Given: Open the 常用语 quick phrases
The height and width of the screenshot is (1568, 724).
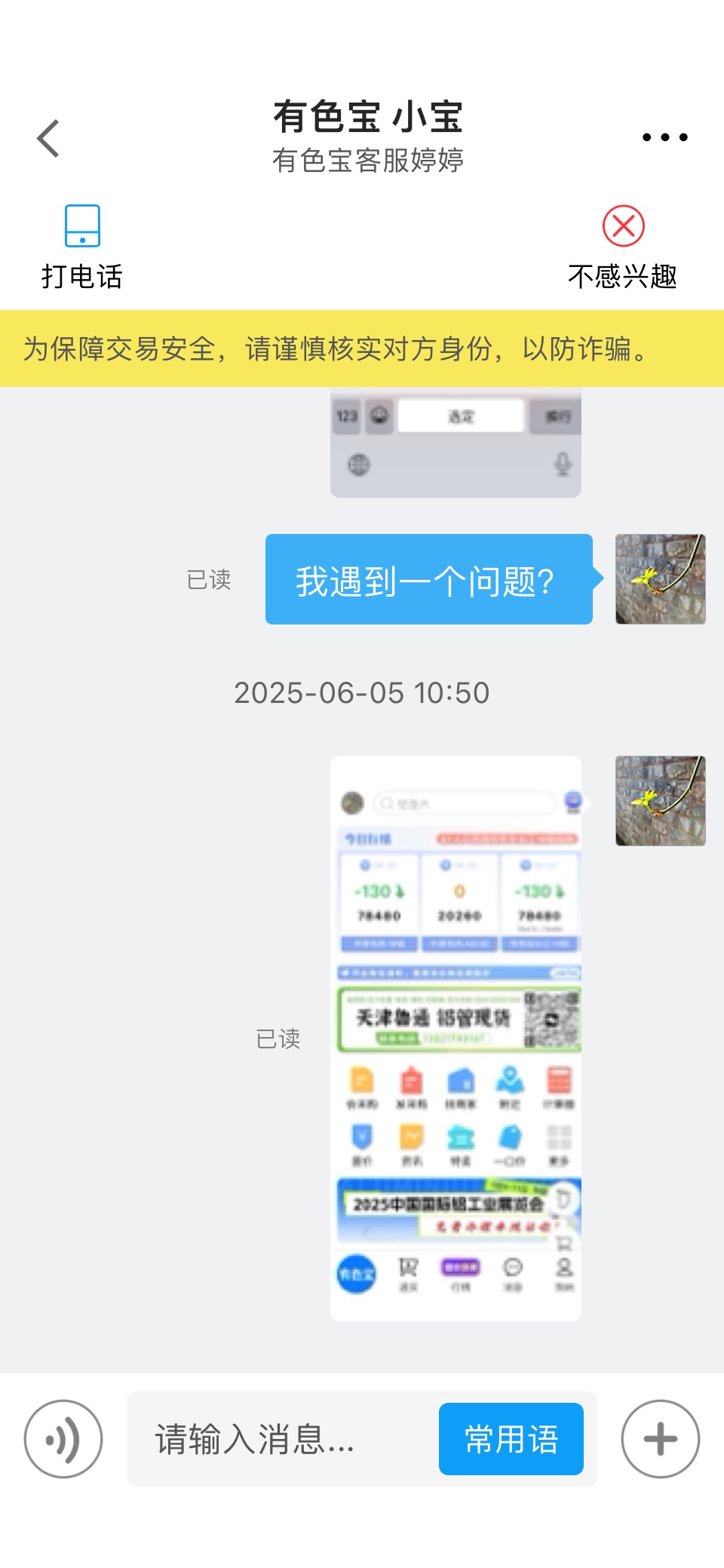Looking at the screenshot, I should (x=511, y=1439).
